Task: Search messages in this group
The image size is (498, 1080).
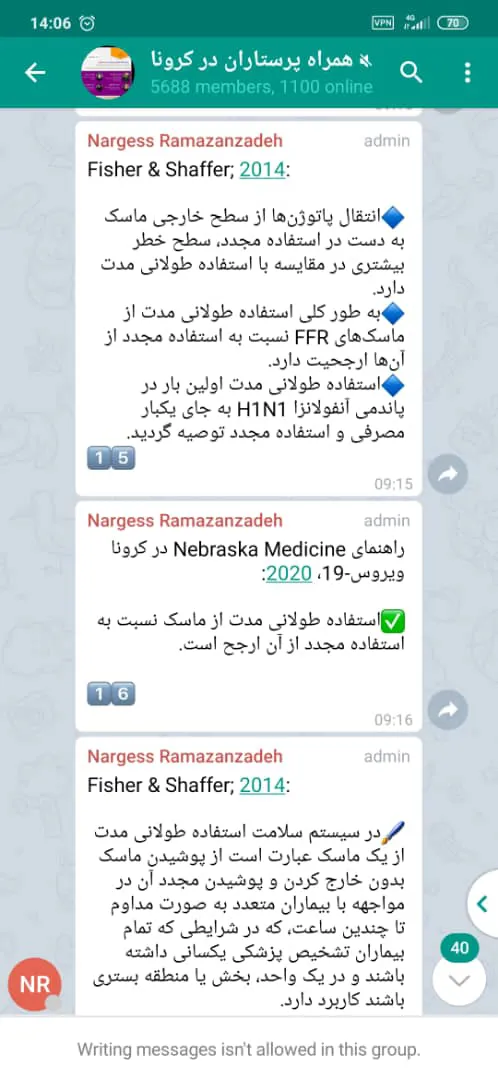Action: (x=411, y=72)
